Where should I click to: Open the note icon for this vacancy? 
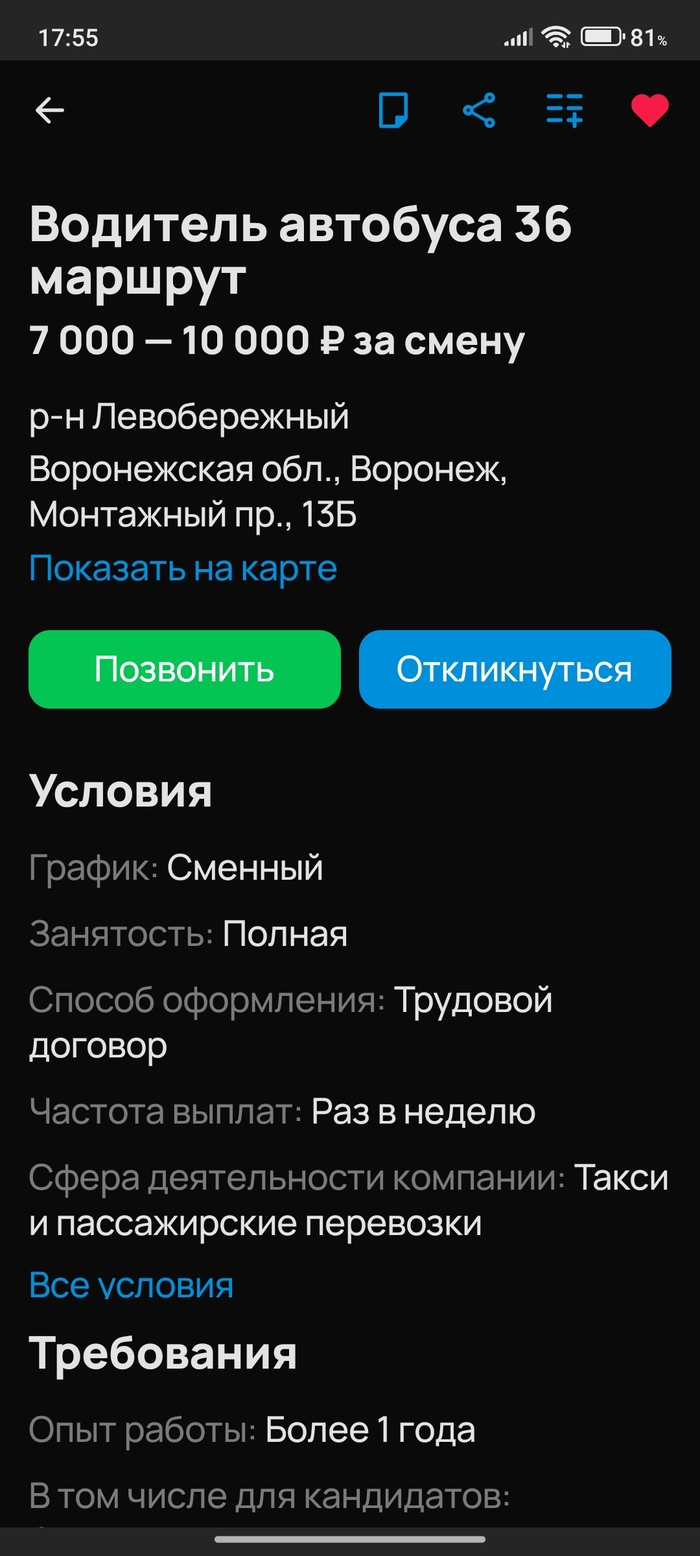click(x=393, y=110)
